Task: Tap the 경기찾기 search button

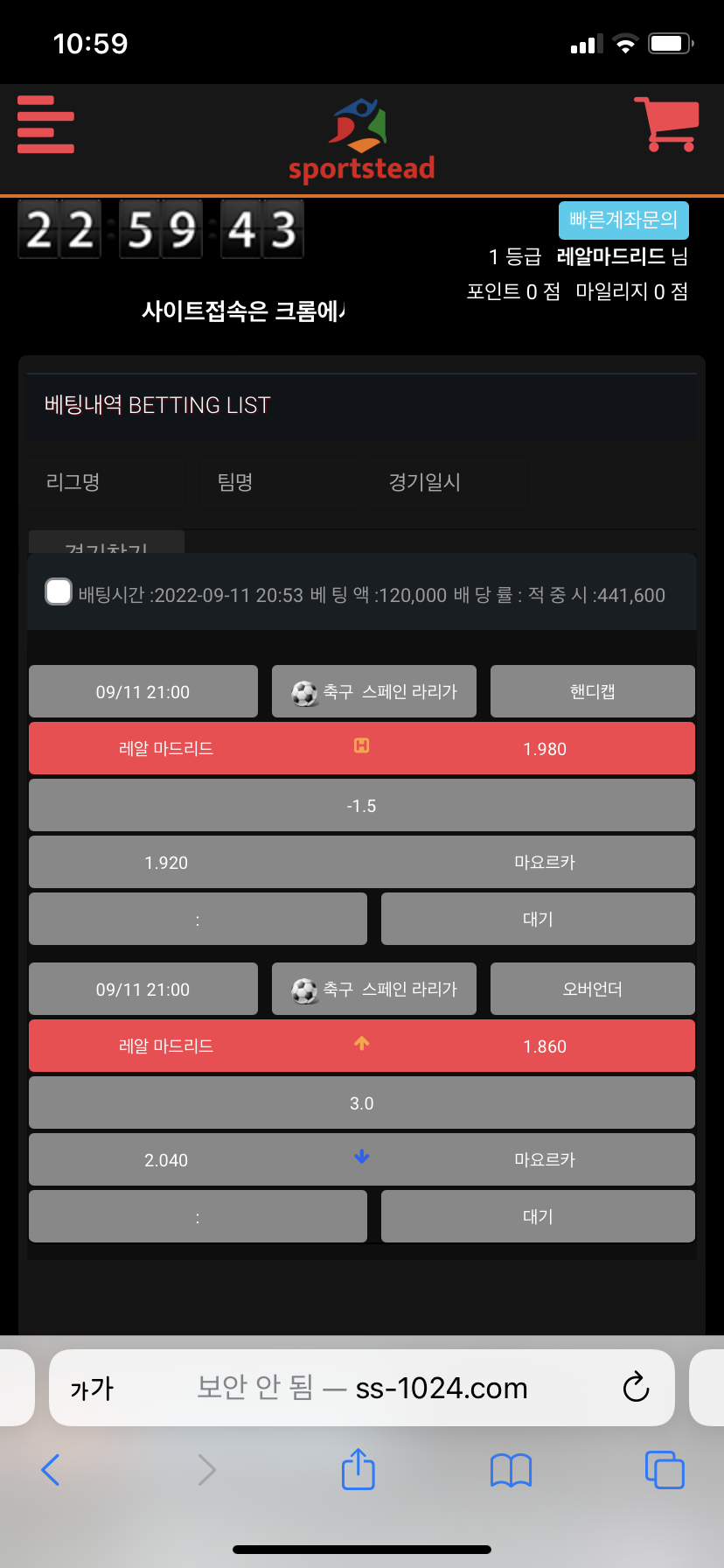Action: coord(107,543)
